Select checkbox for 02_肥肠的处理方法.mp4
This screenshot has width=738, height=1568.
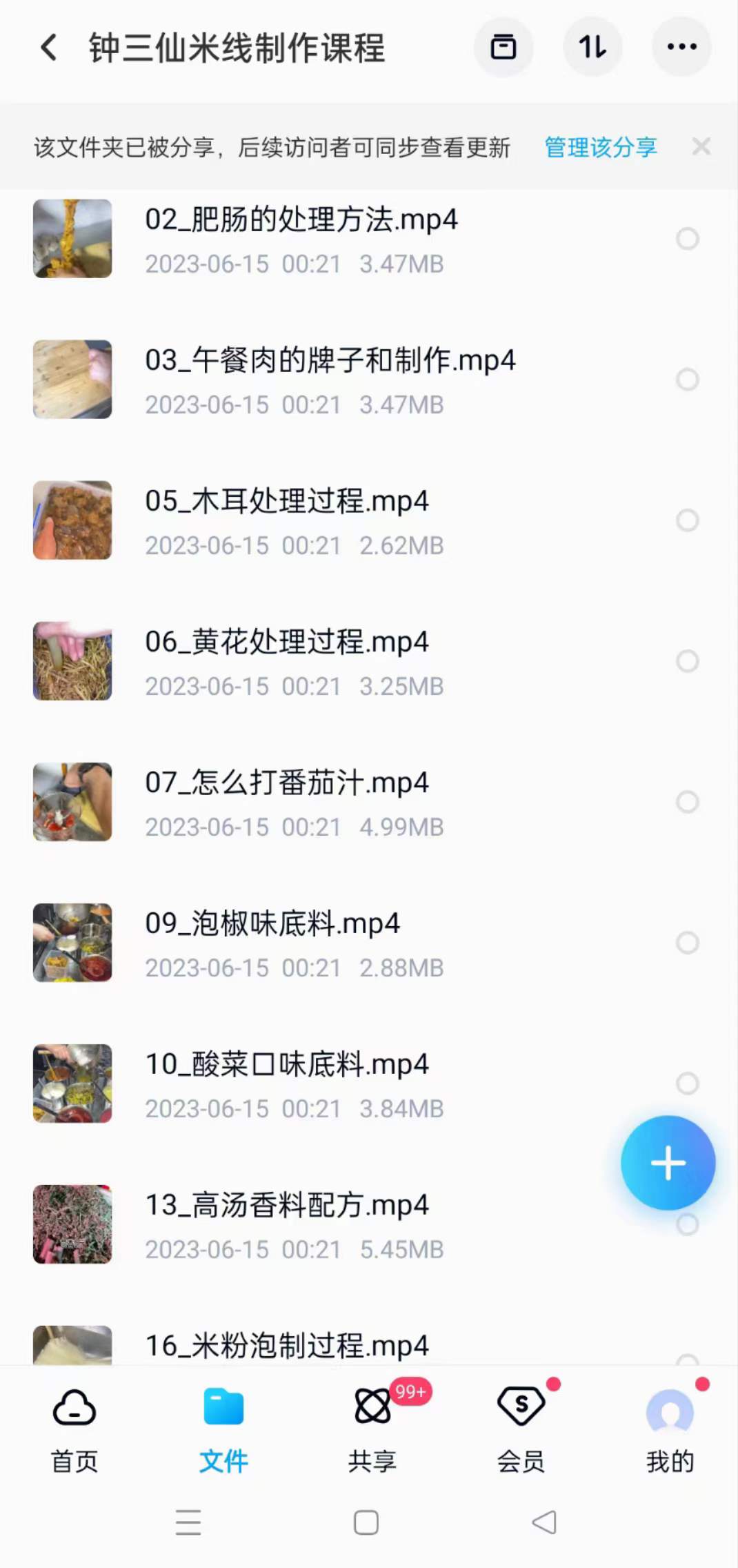coord(686,239)
